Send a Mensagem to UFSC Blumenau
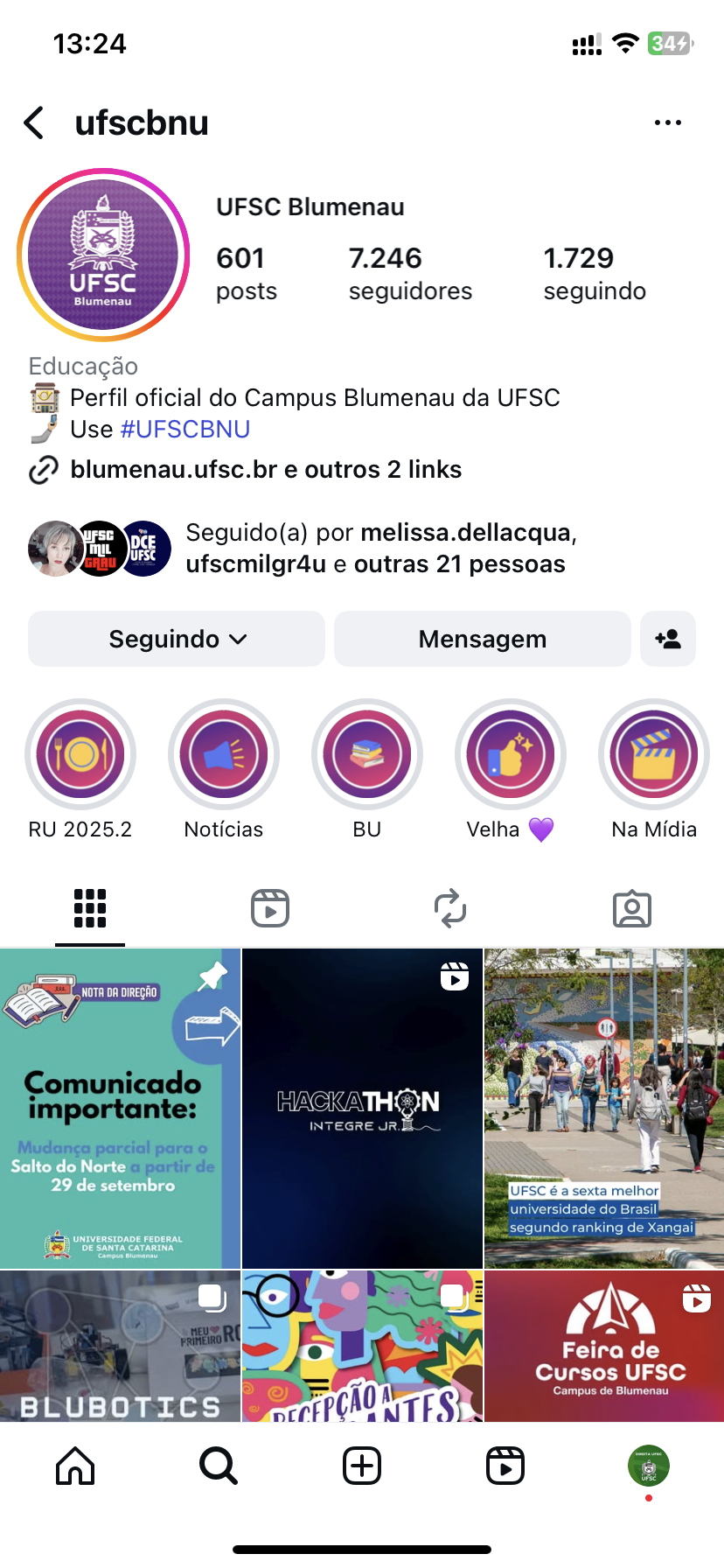This screenshot has width=724, height=1568. pos(482,640)
